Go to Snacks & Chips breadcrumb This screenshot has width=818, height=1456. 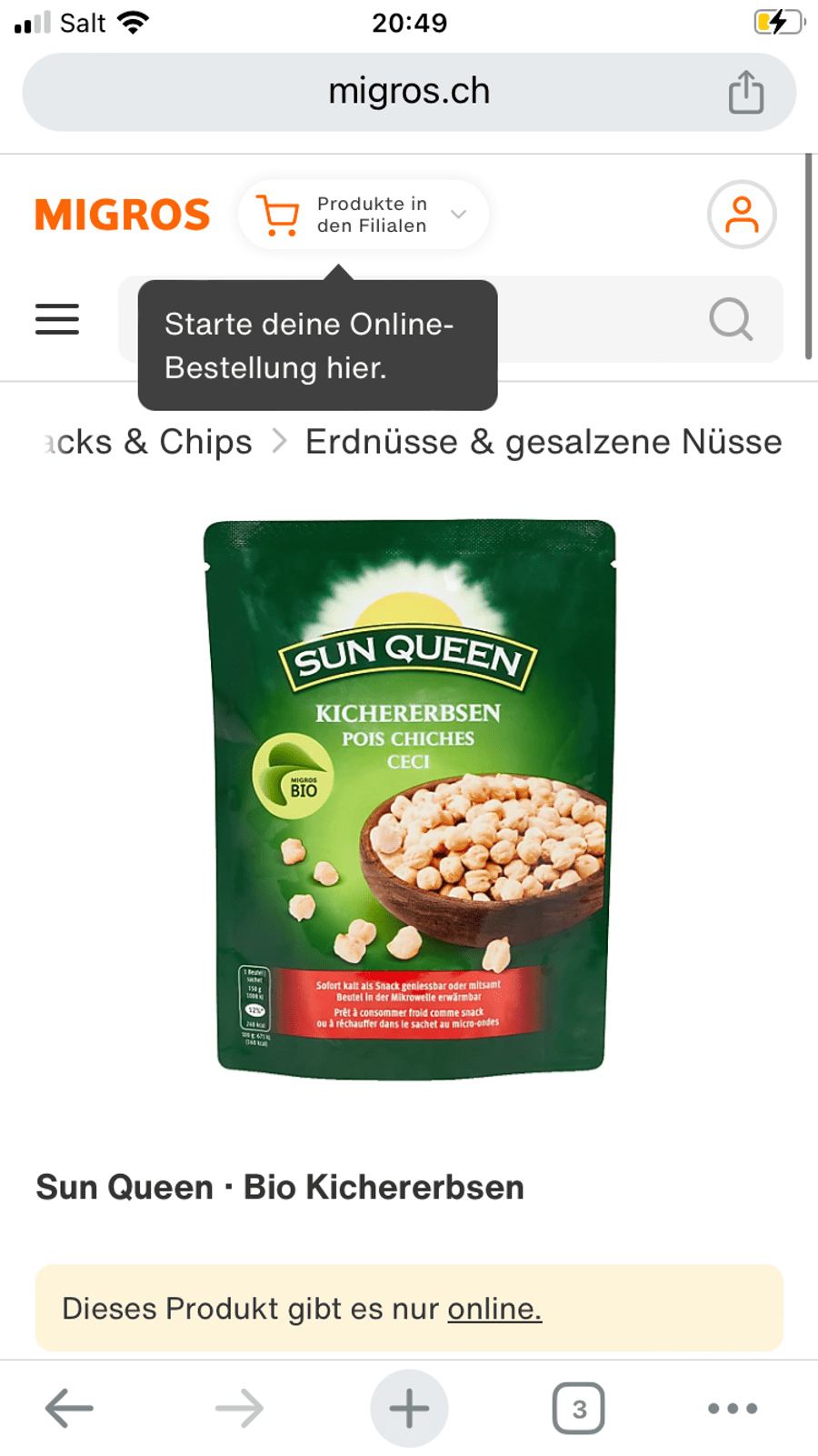pos(150,442)
